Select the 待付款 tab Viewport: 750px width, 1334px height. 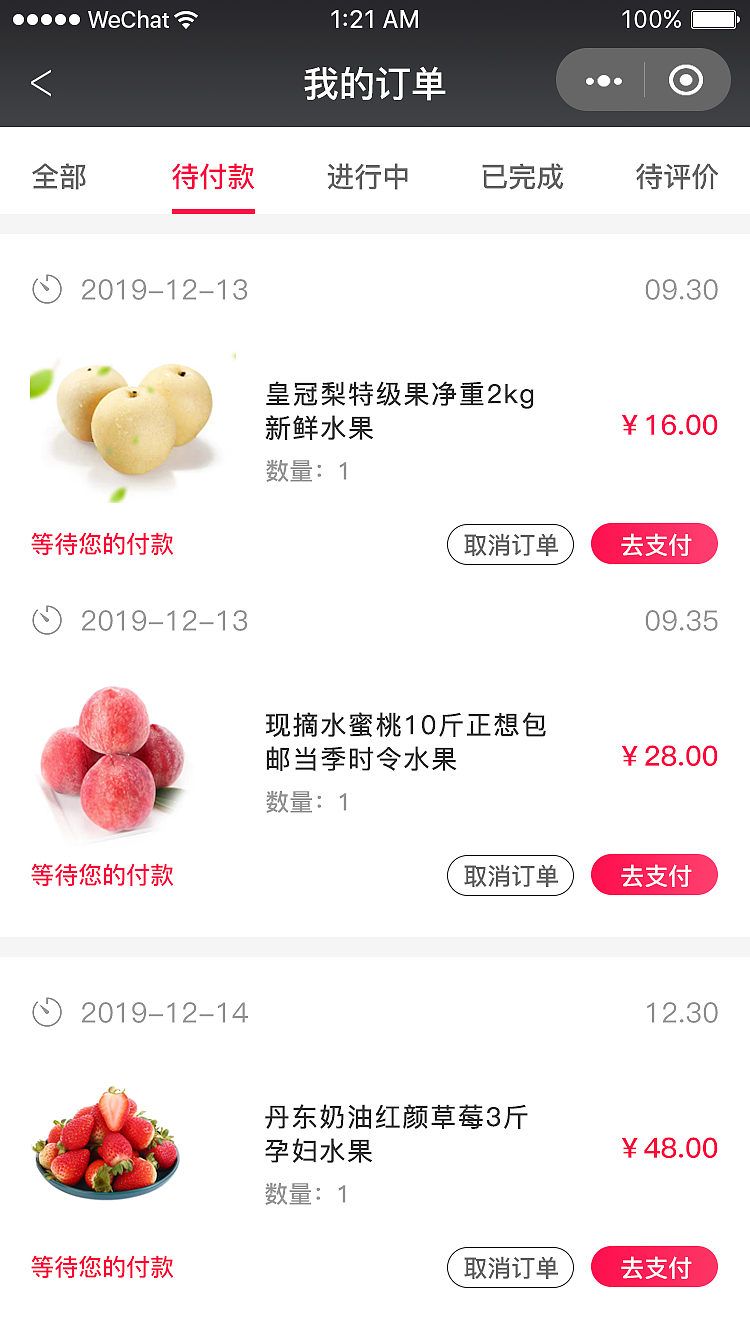point(213,177)
